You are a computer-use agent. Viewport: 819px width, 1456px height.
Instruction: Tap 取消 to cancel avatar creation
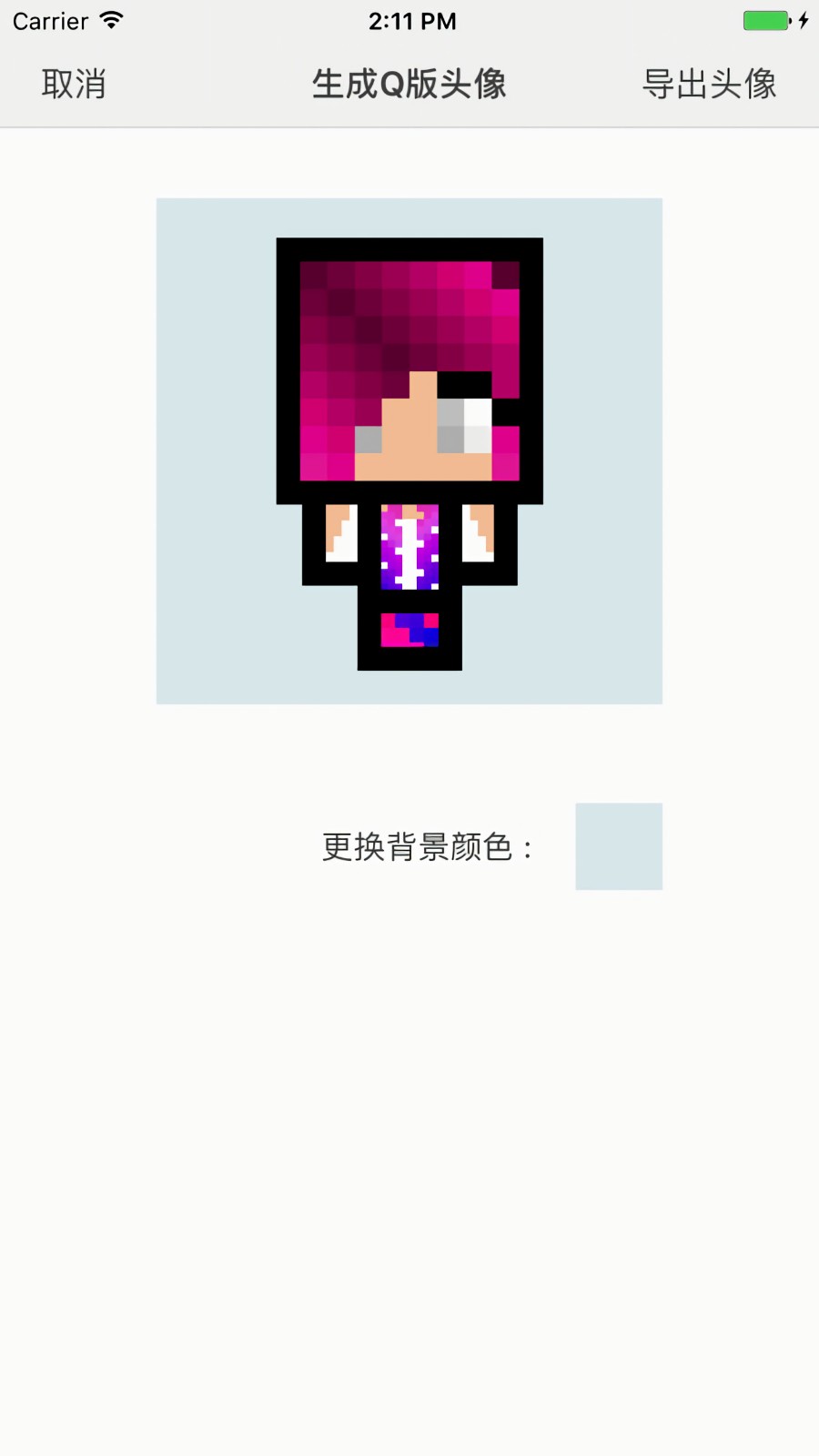[x=74, y=85]
